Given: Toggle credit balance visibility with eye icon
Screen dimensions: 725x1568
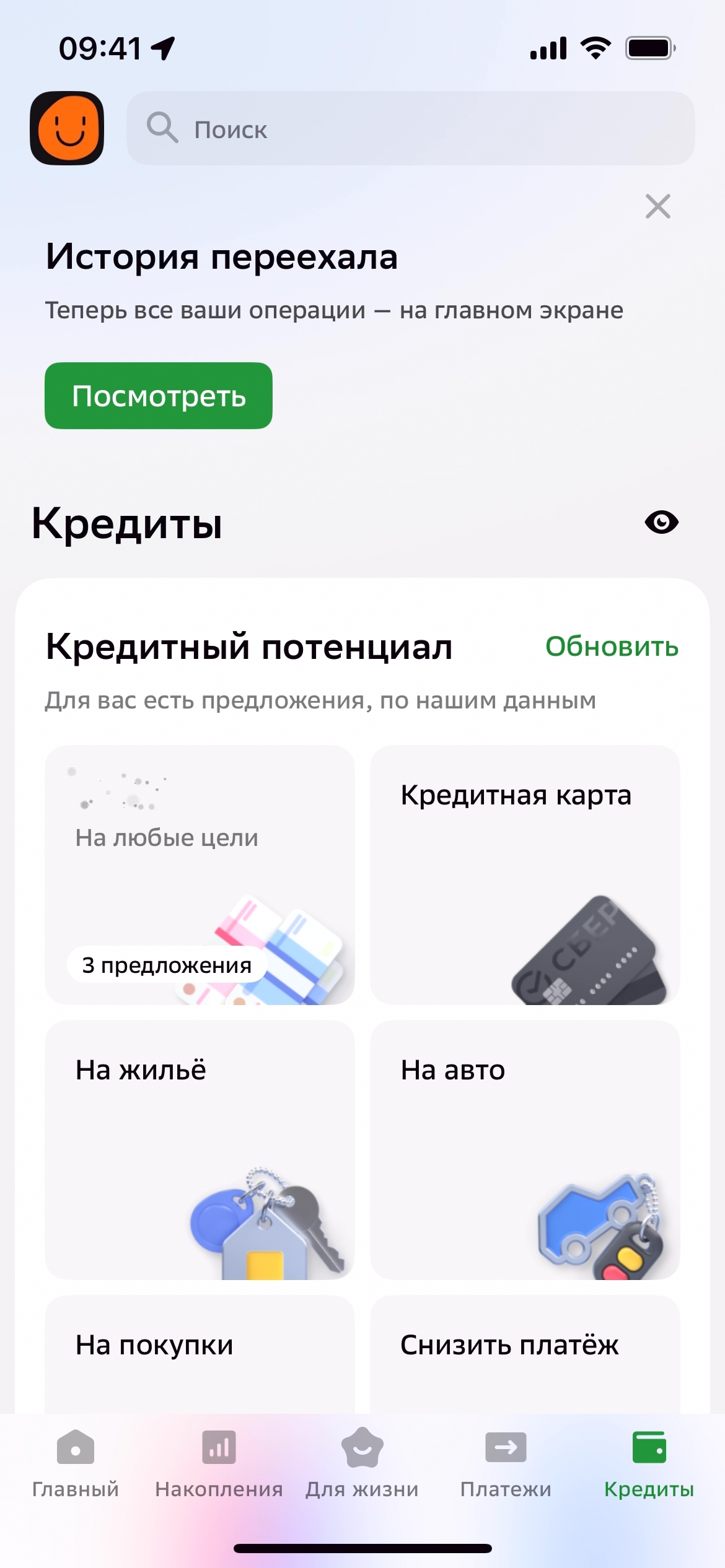Looking at the screenshot, I should [661, 522].
